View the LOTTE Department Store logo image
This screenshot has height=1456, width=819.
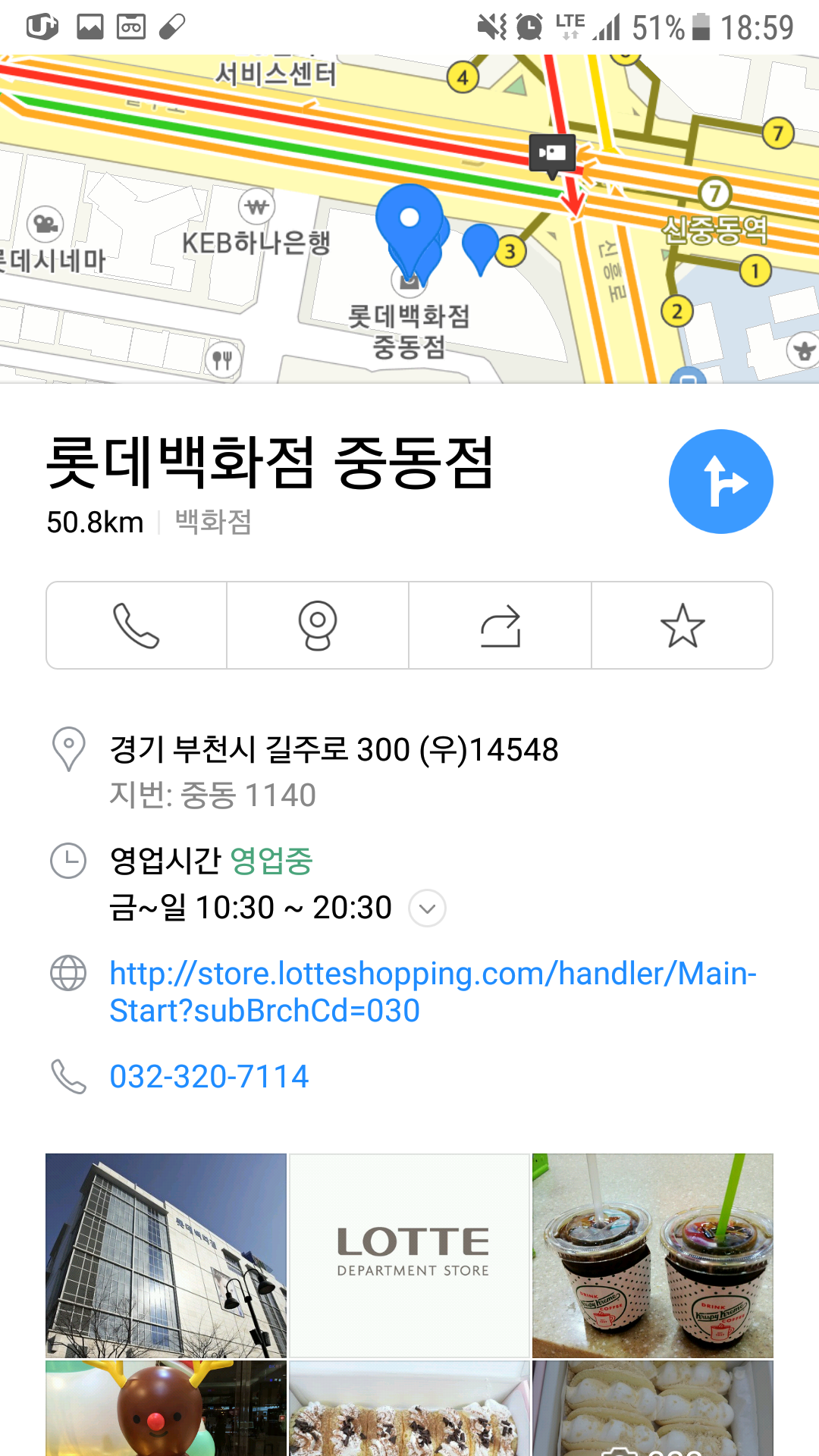(x=409, y=1256)
